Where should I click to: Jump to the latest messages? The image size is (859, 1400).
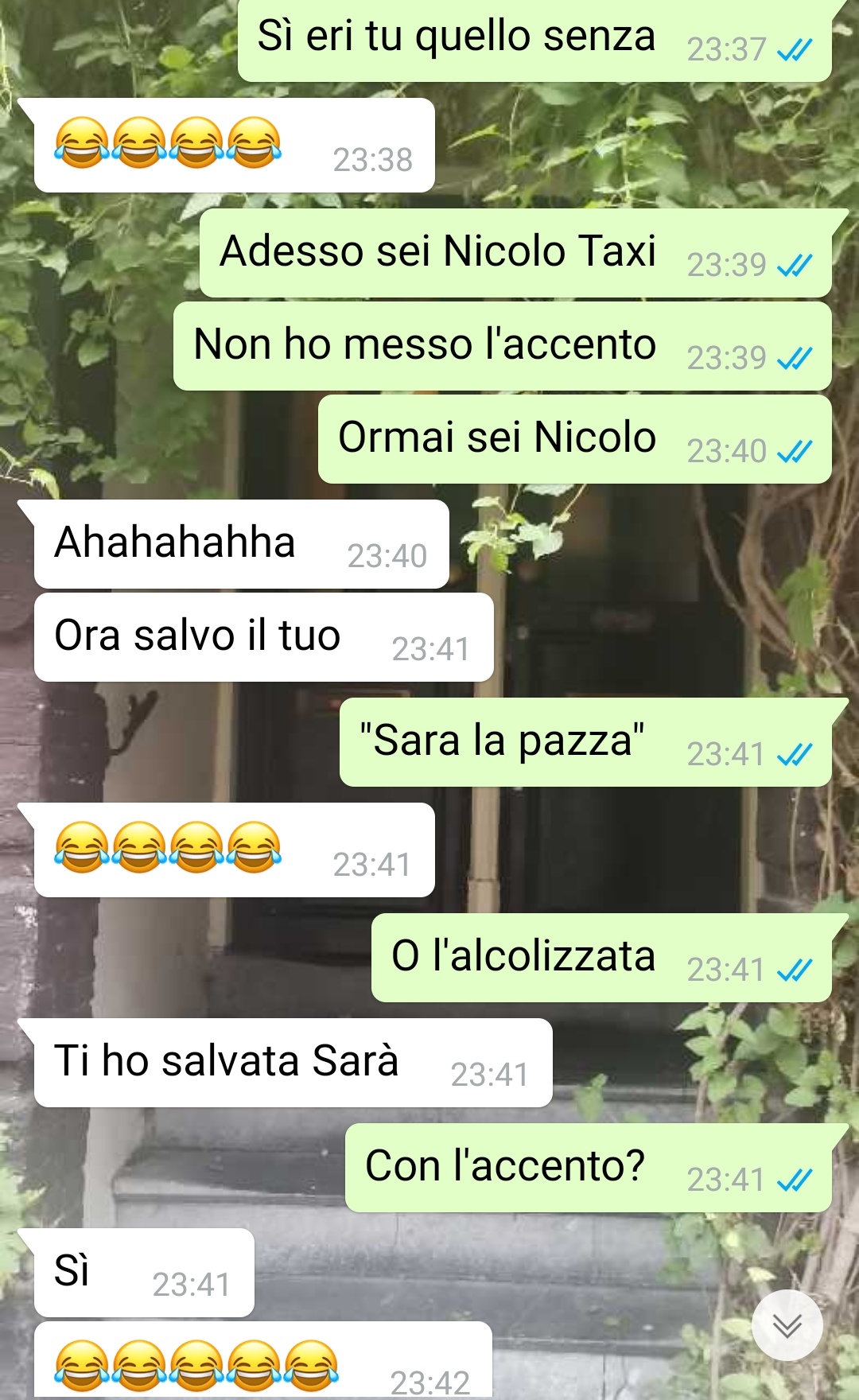(787, 1325)
